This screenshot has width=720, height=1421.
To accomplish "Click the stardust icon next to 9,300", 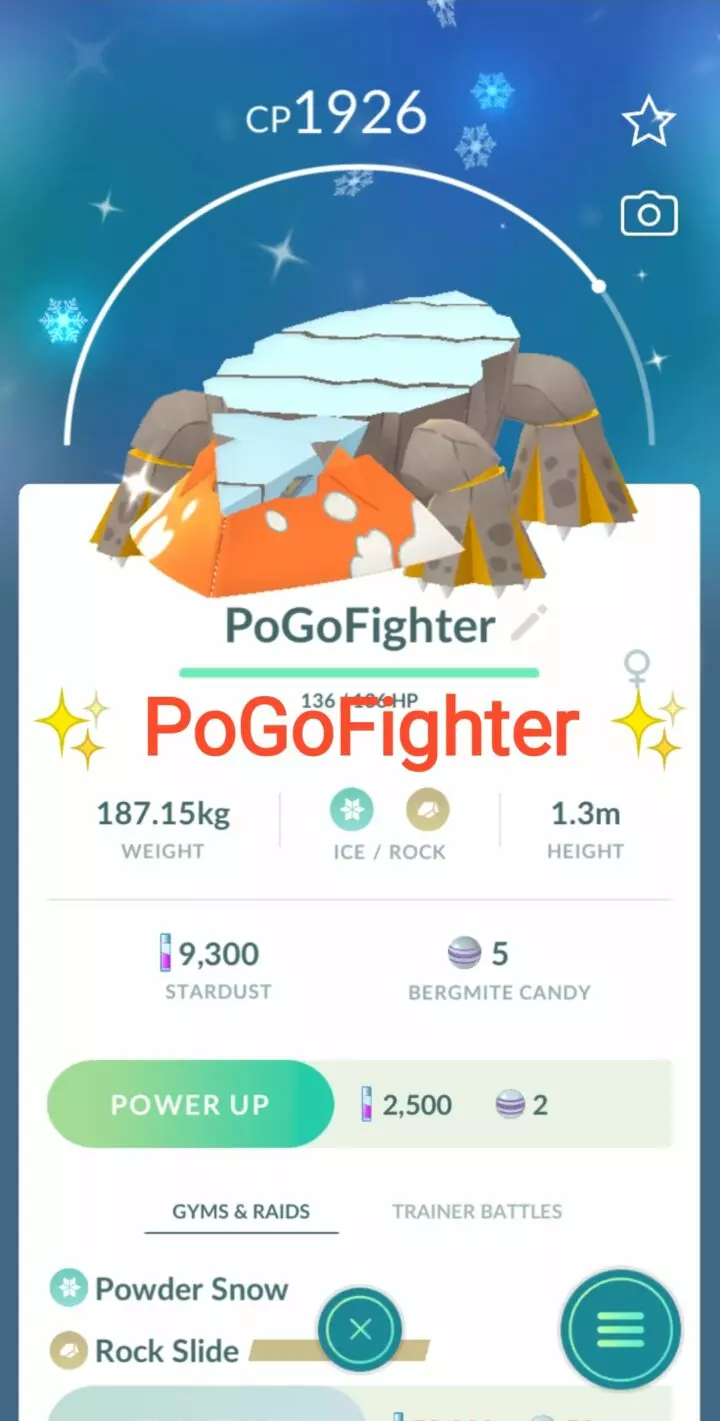I will click(166, 954).
